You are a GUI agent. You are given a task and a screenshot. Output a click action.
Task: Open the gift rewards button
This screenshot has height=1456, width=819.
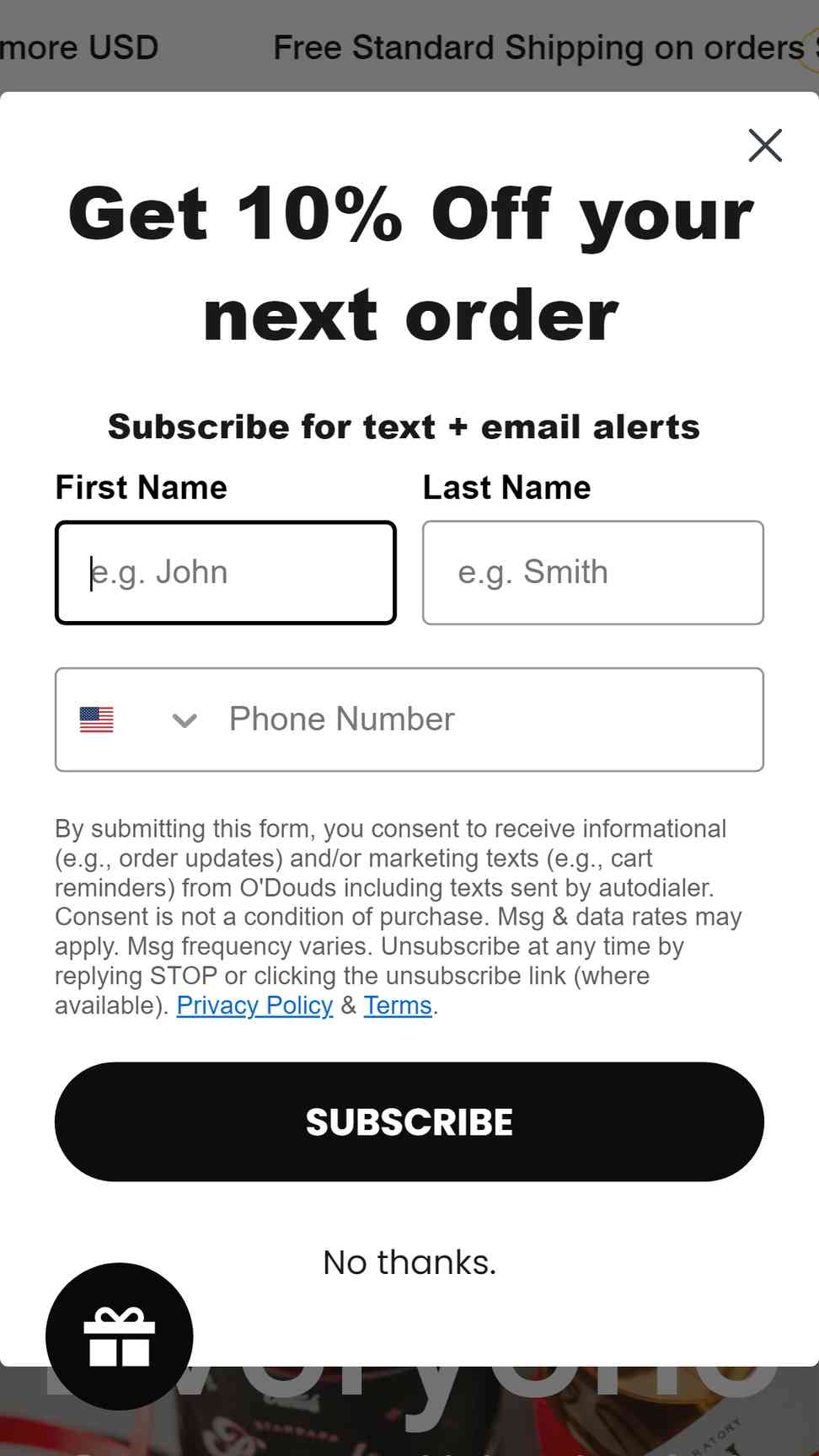click(x=120, y=1336)
